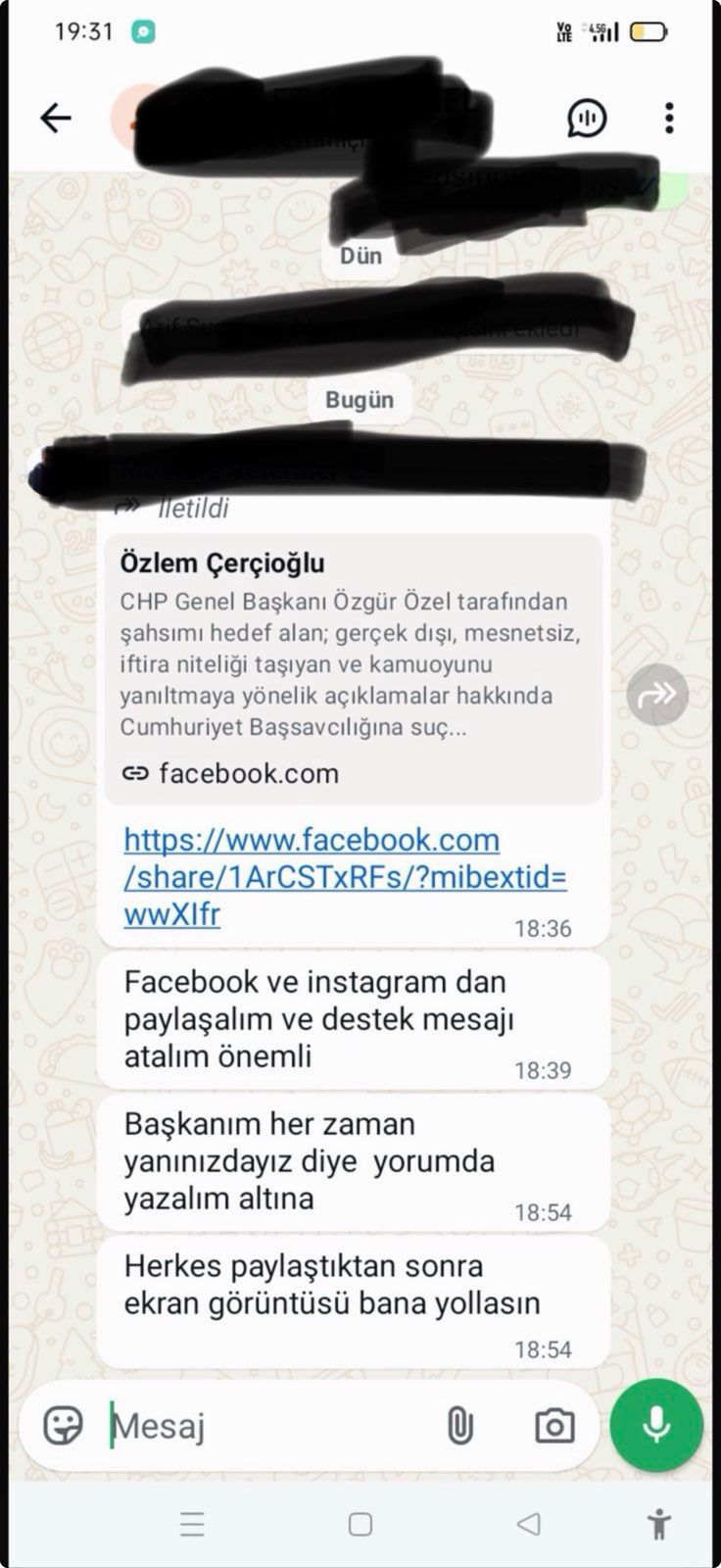Open the emoji and sticker picker
The height and width of the screenshot is (1568, 721).
pyautogui.click(x=64, y=1426)
